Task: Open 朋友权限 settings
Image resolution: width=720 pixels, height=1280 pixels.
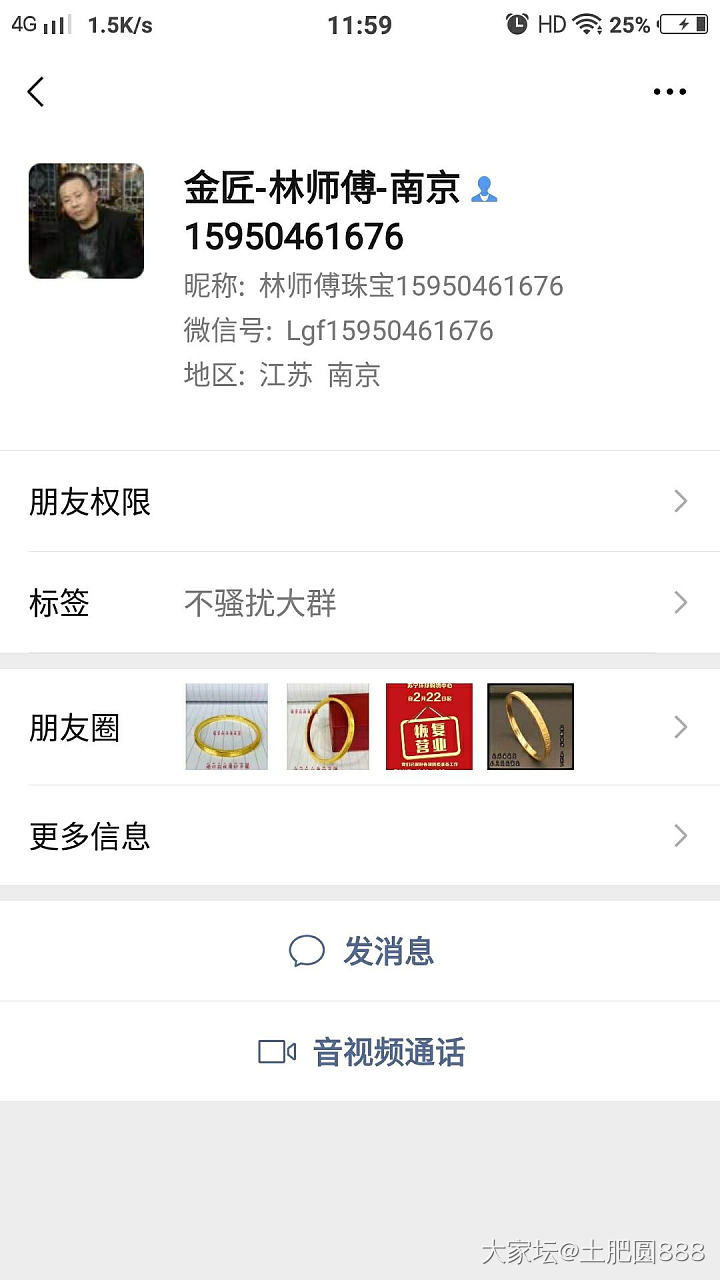Action: pyautogui.click(x=360, y=501)
